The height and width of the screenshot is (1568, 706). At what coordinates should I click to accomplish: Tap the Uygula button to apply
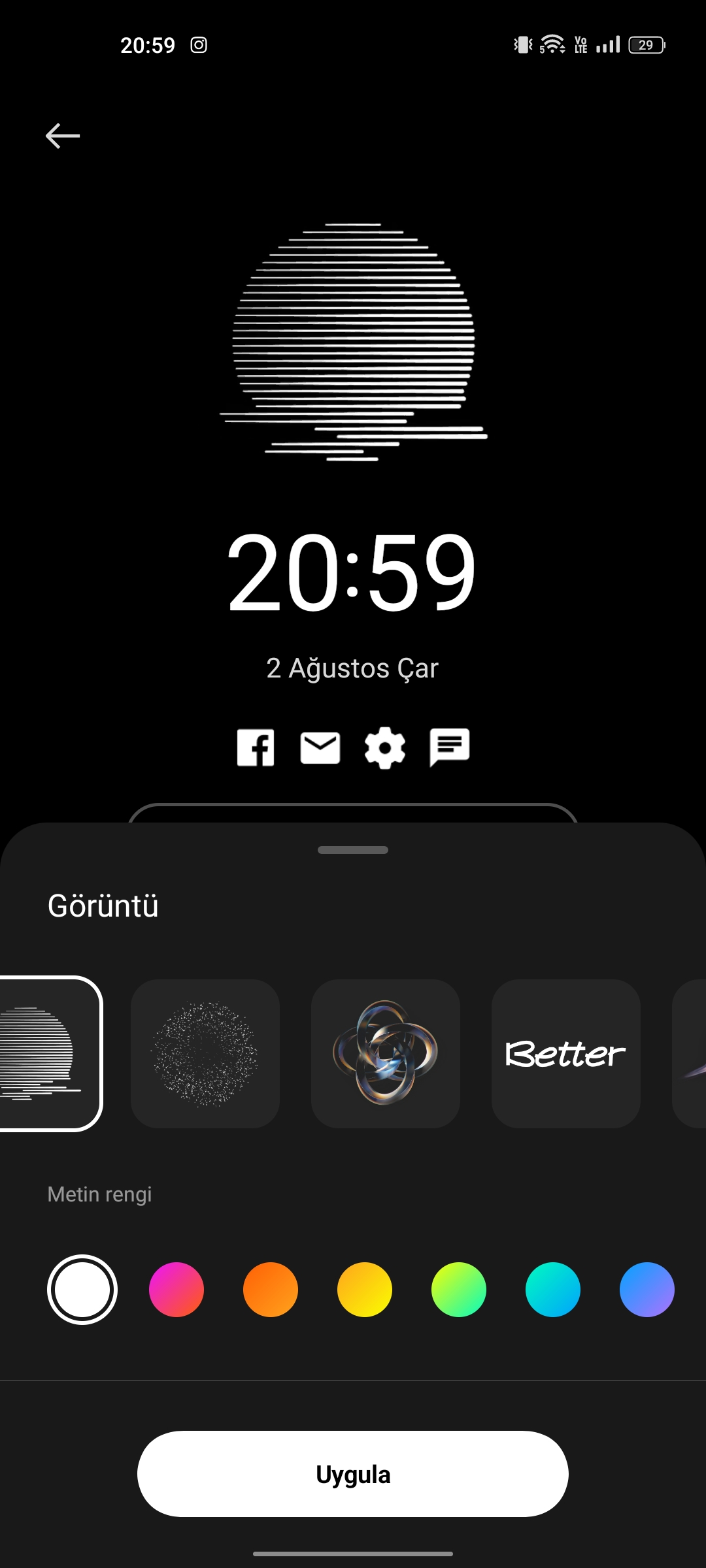click(x=353, y=1474)
